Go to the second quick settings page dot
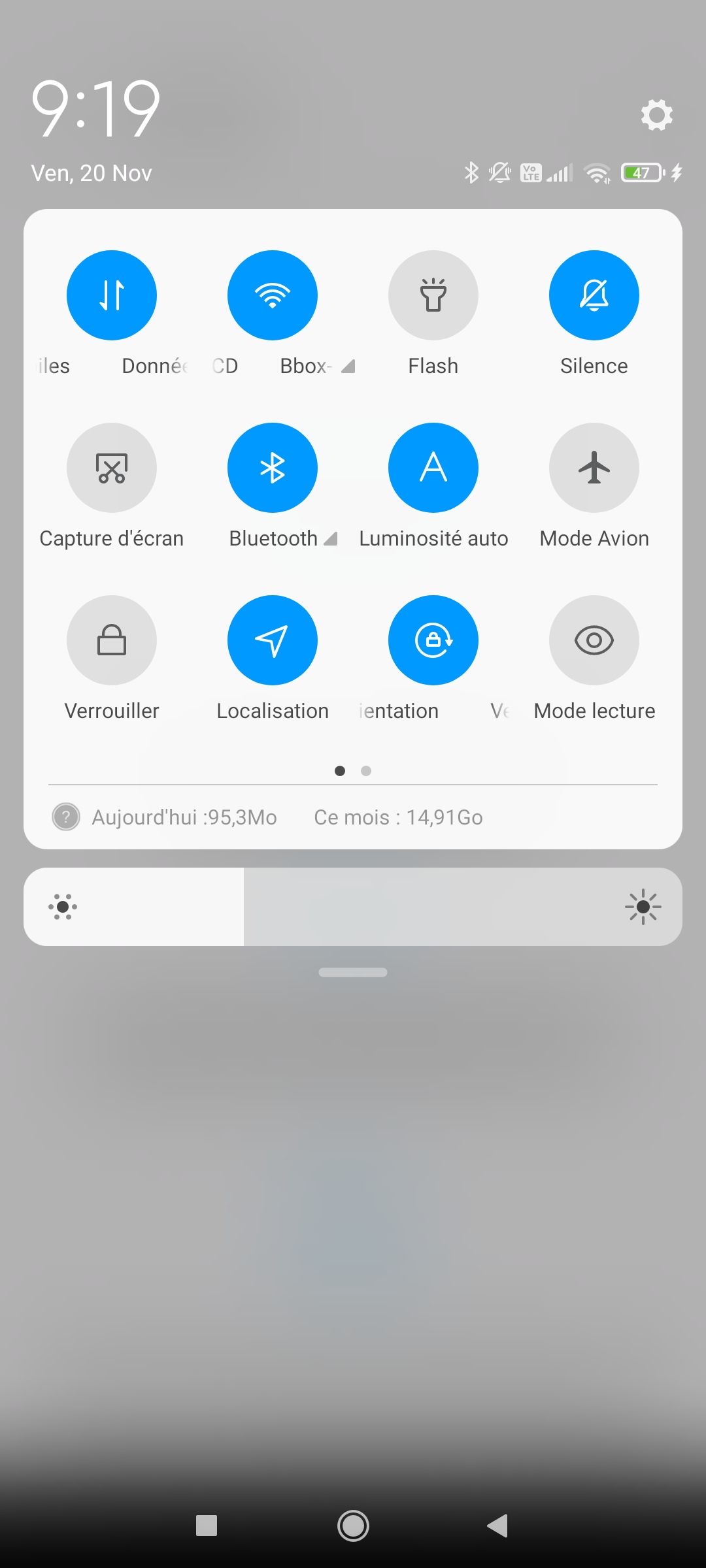Screen dimensions: 706x1568 (x=366, y=771)
